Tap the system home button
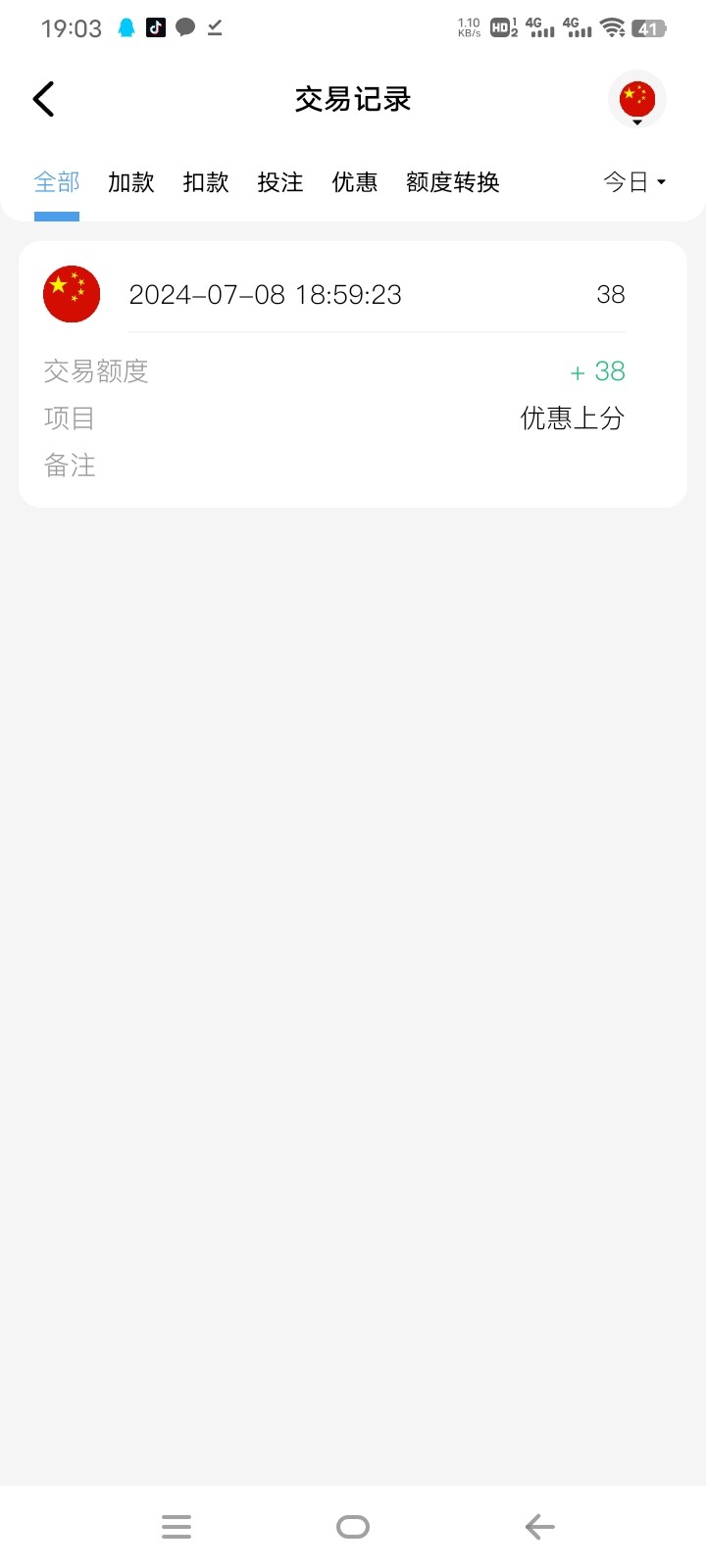The width and height of the screenshot is (706, 1568). (x=353, y=1526)
